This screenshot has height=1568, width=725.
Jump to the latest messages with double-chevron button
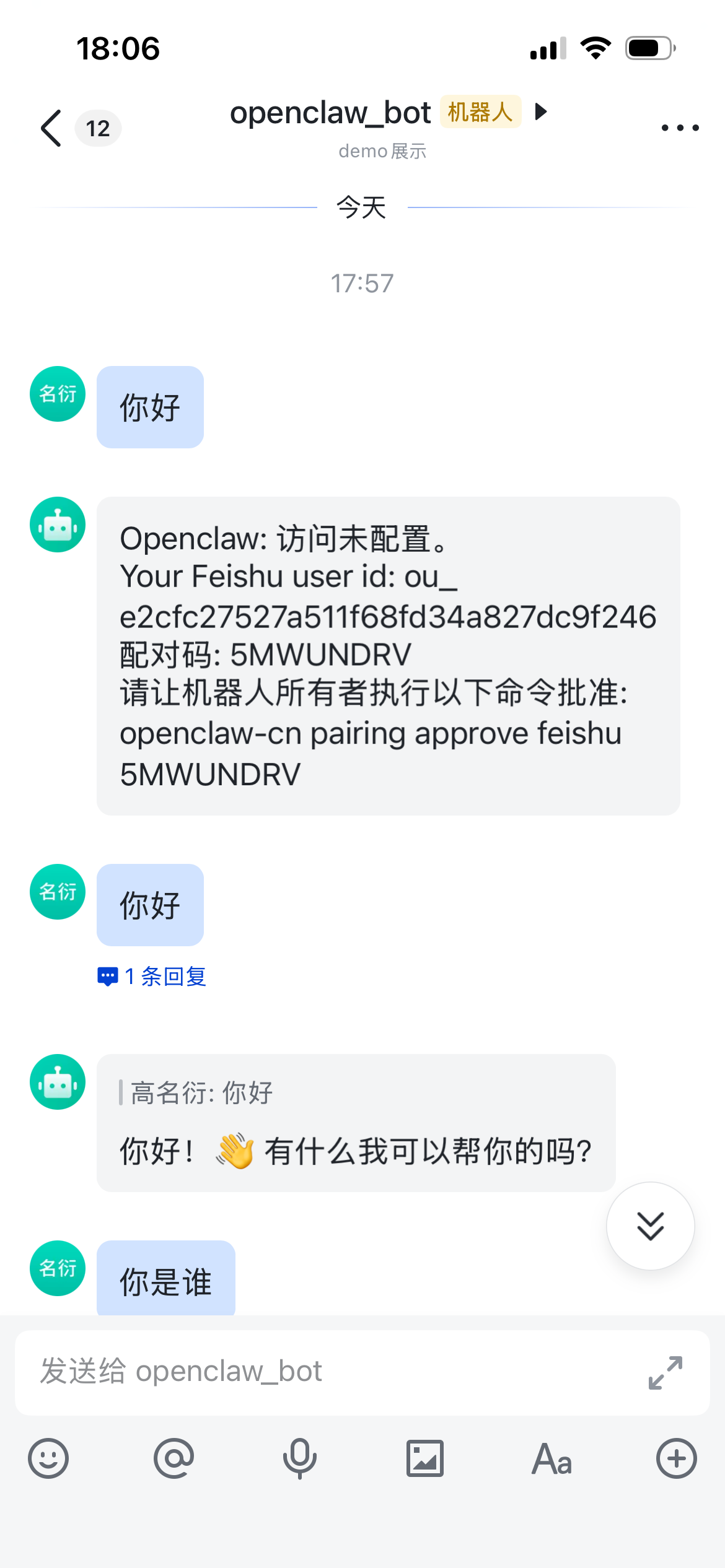[650, 1226]
